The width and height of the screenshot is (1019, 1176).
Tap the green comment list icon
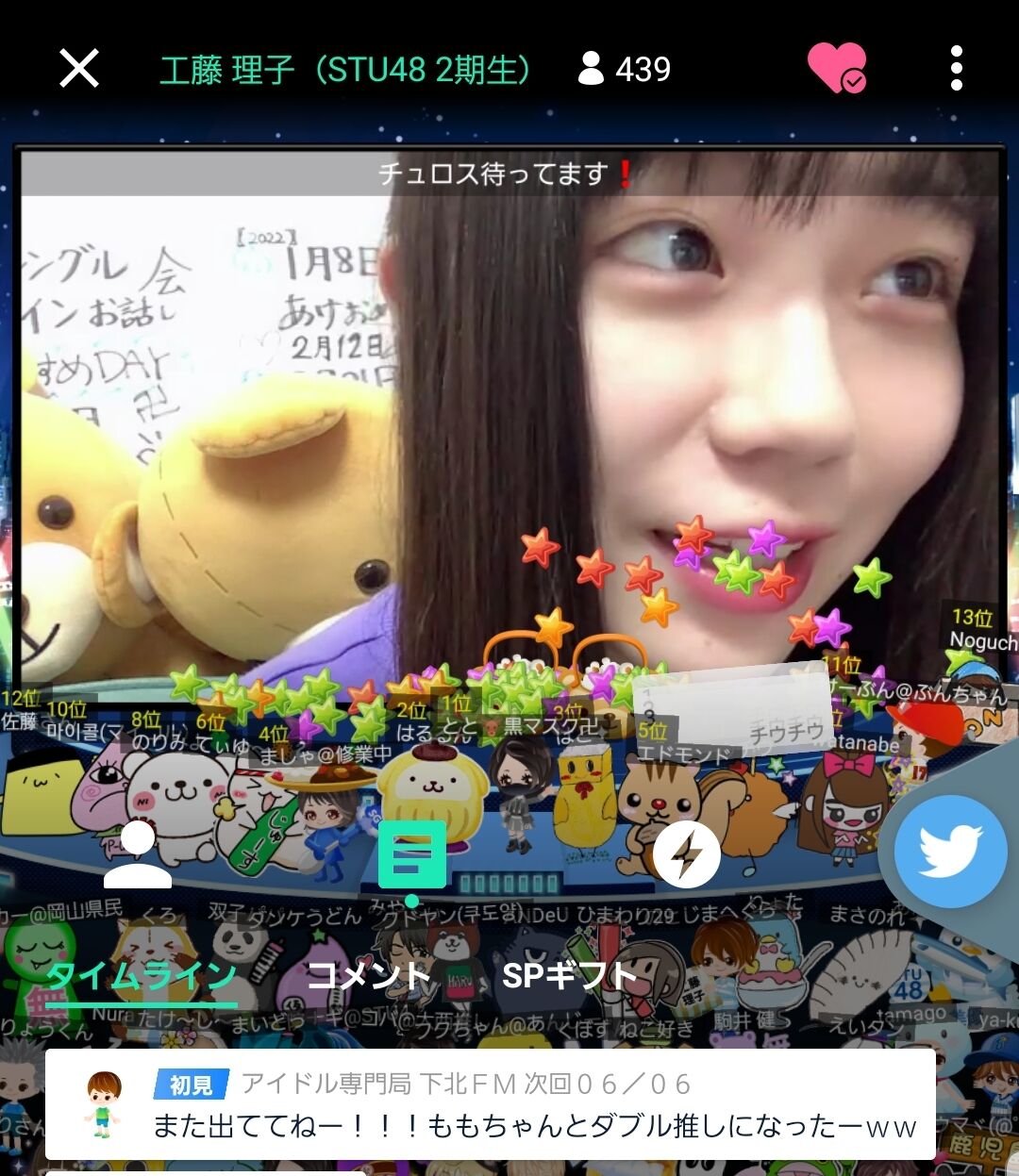(411, 854)
